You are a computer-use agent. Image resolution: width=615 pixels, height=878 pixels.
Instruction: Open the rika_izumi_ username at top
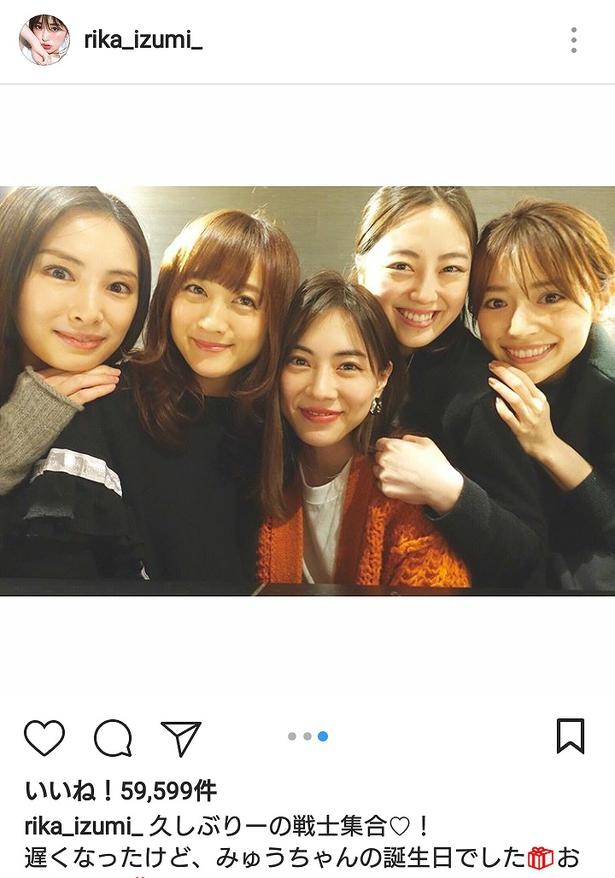(x=143, y=40)
